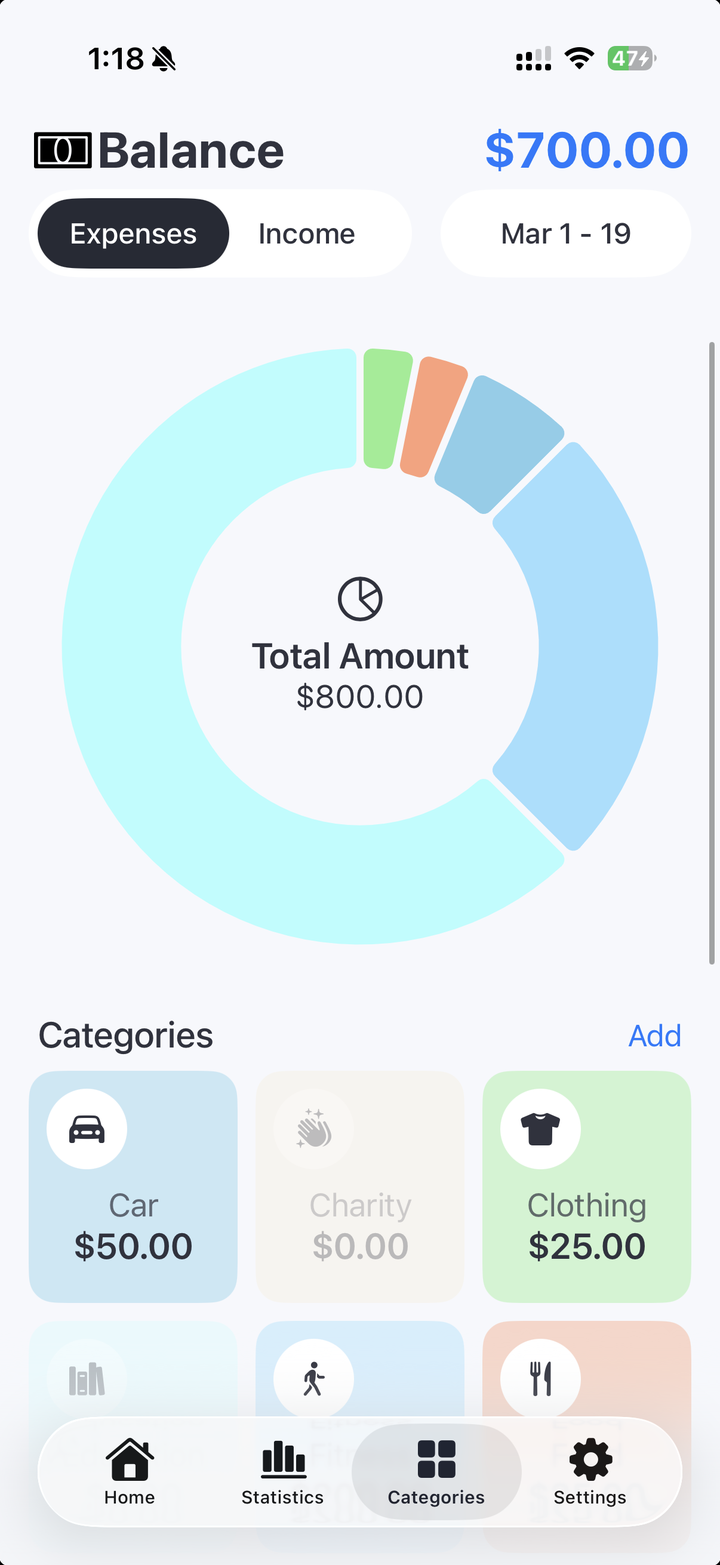Image resolution: width=720 pixels, height=1565 pixels.
Task: Tap the Car category card
Action: 133,1187
